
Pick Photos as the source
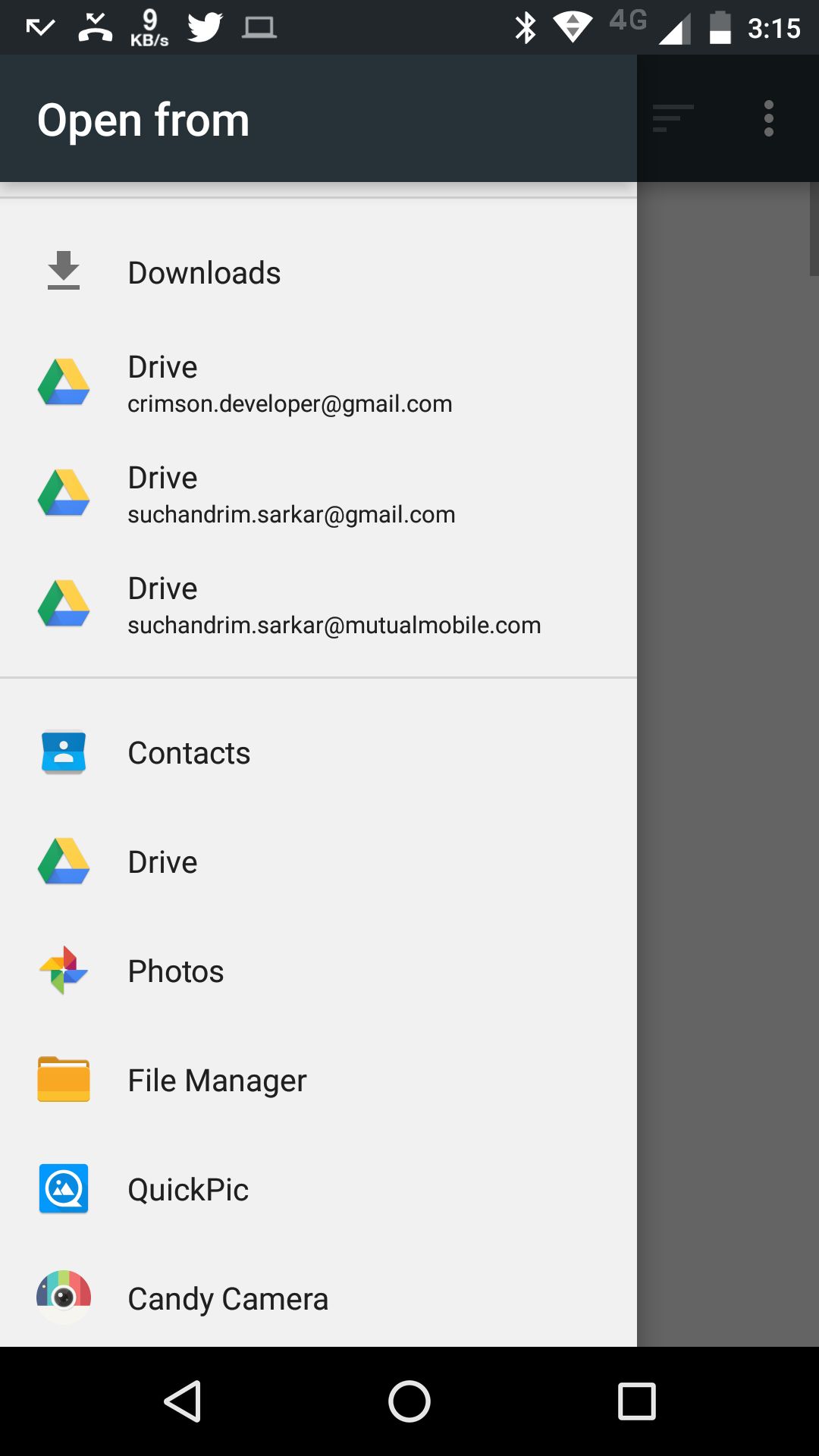tap(318, 971)
